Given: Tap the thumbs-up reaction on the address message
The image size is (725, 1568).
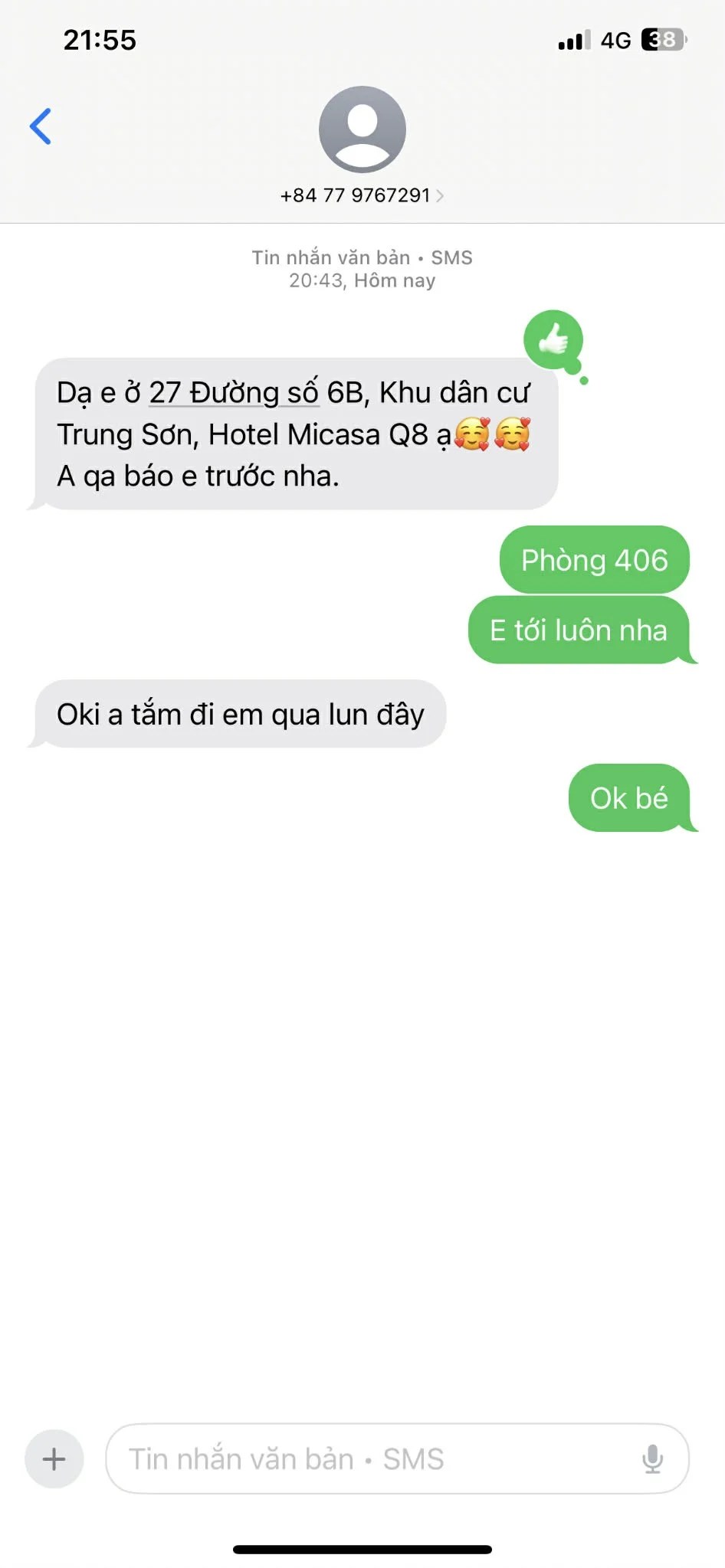Looking at the screenshot, I should pyautogui.click(x=553, y=339).
